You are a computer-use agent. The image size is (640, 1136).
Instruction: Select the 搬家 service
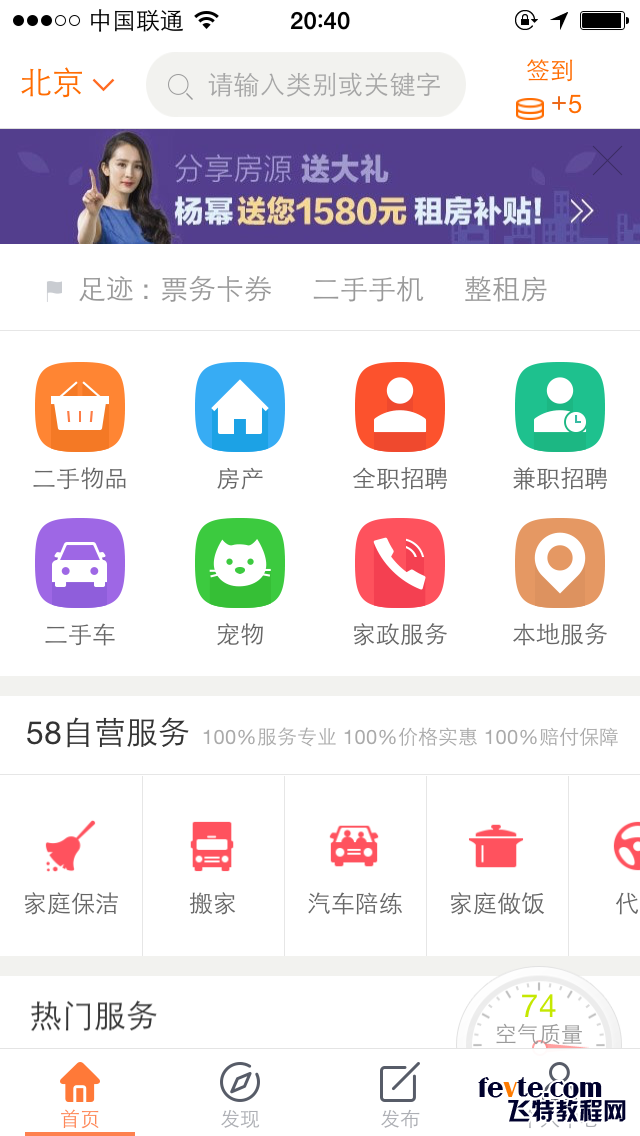(212, 866)
